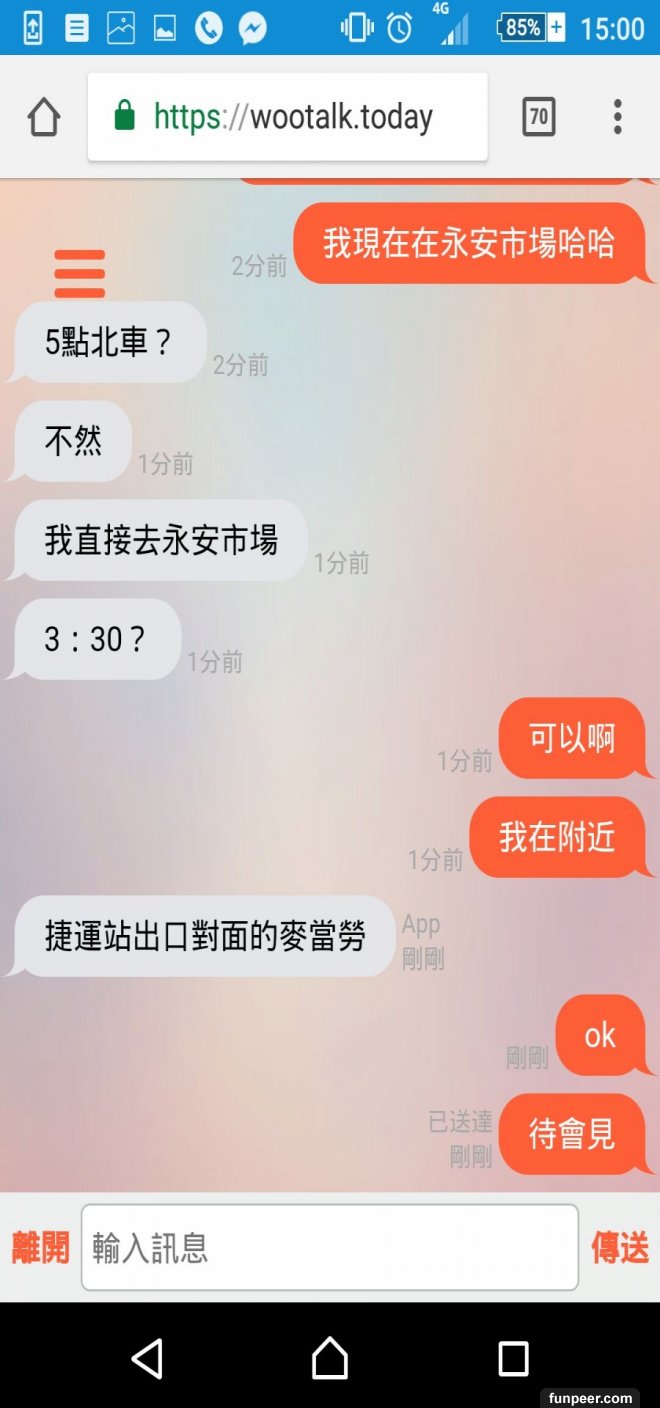Tap the wootalk.today address bar

(290, 117)
